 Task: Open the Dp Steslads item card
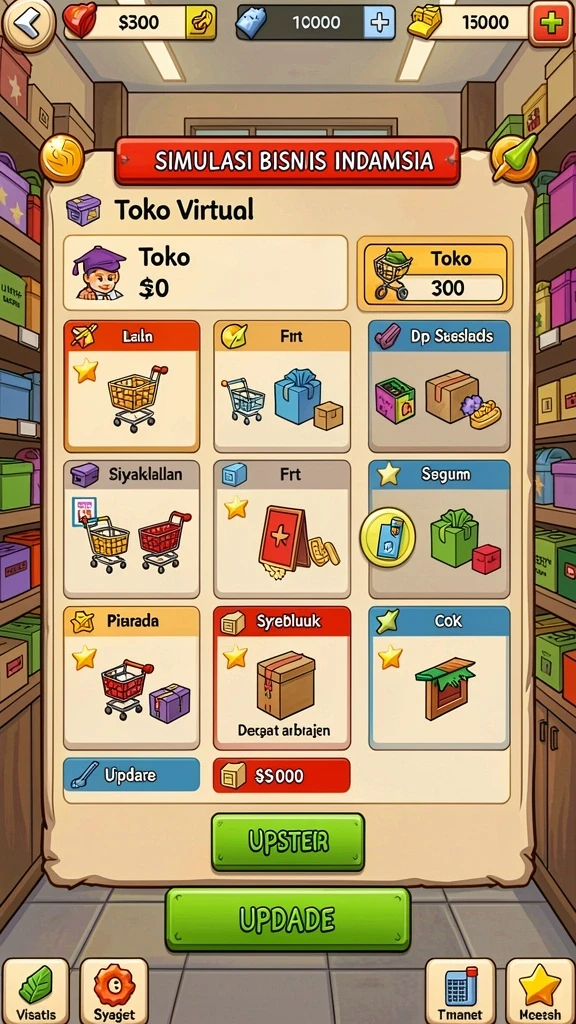tap(439, 386)
